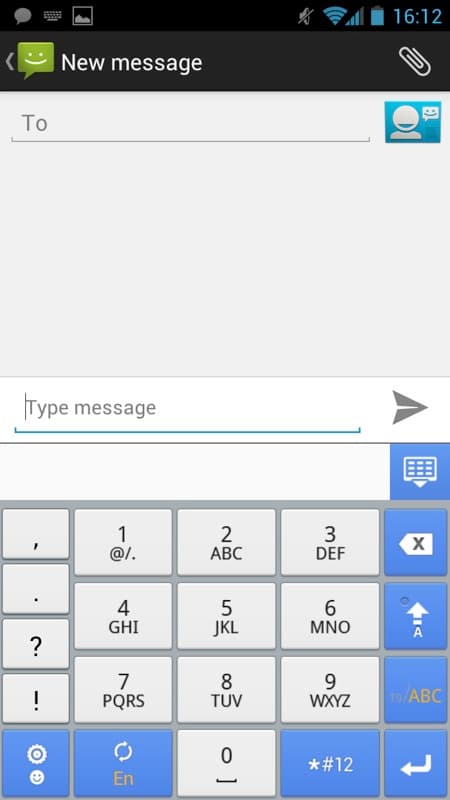Open keyboard settings and emoji key
450x800 pixels.
(36, 763)
